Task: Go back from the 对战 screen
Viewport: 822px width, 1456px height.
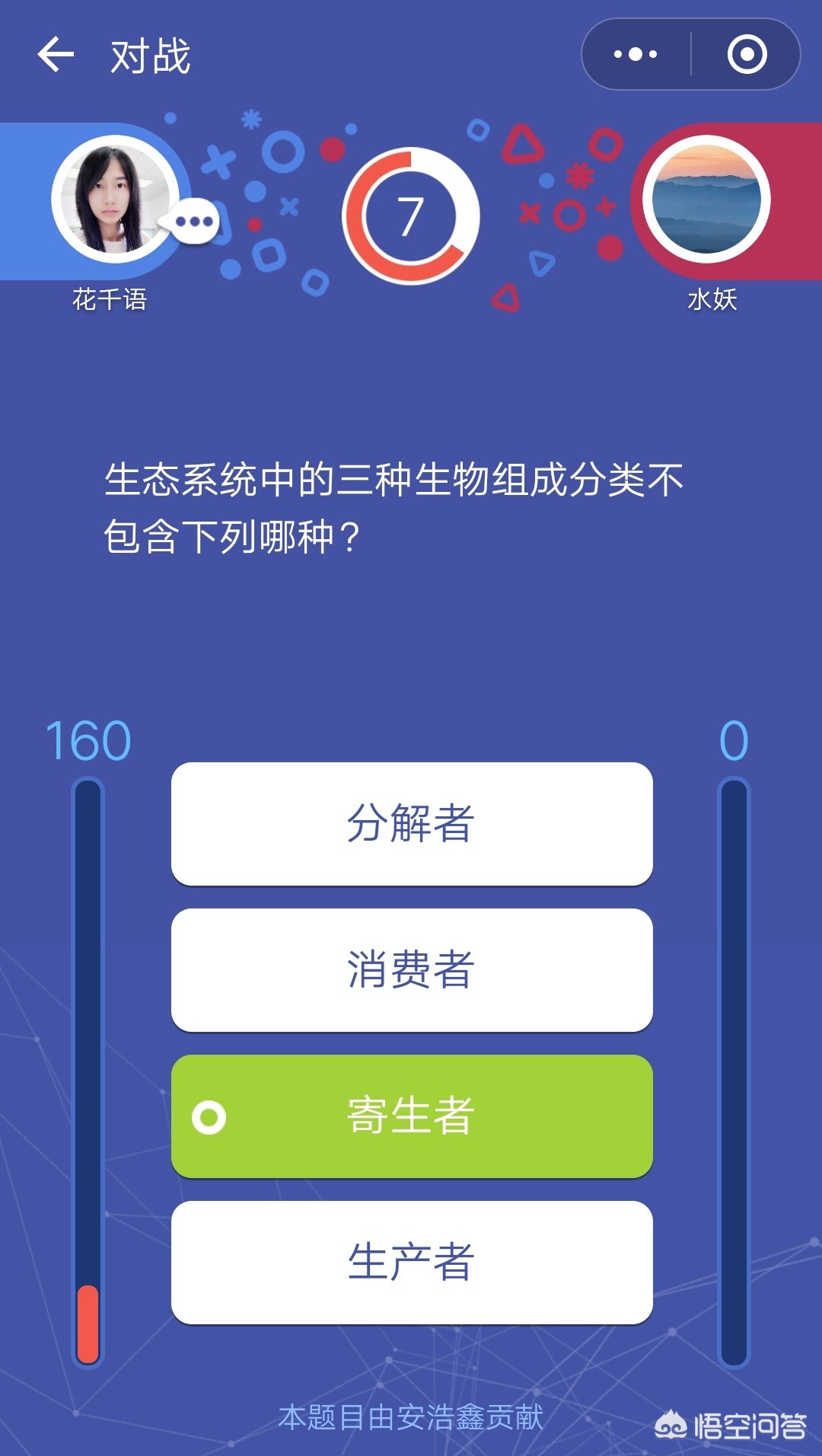Action: point(56,55)
